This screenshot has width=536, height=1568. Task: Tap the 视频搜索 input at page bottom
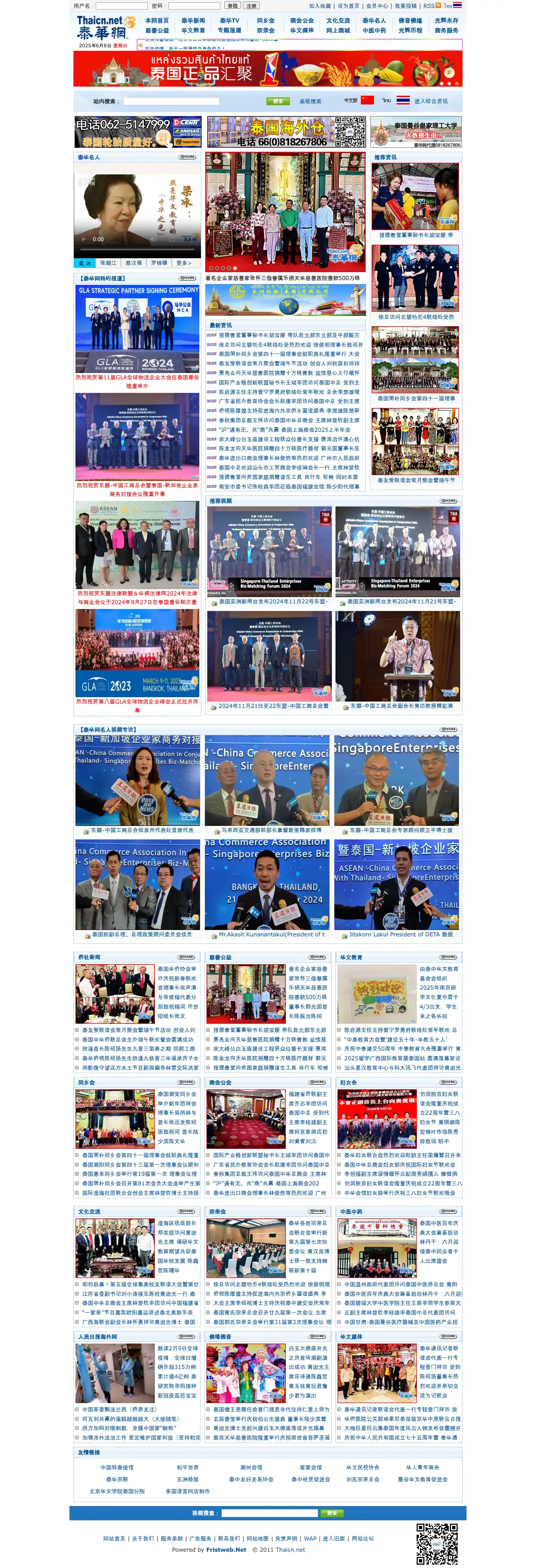pos(270,1513)
